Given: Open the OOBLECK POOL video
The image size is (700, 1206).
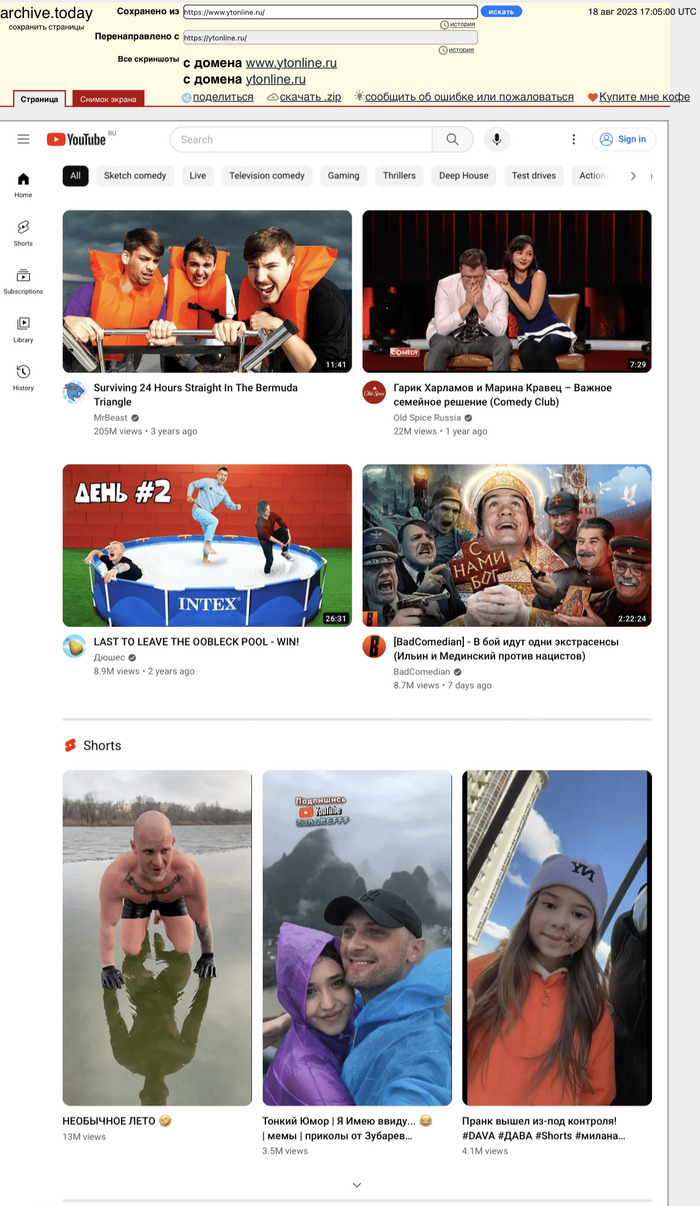Looking at the screenshot, I should point(207,545).
